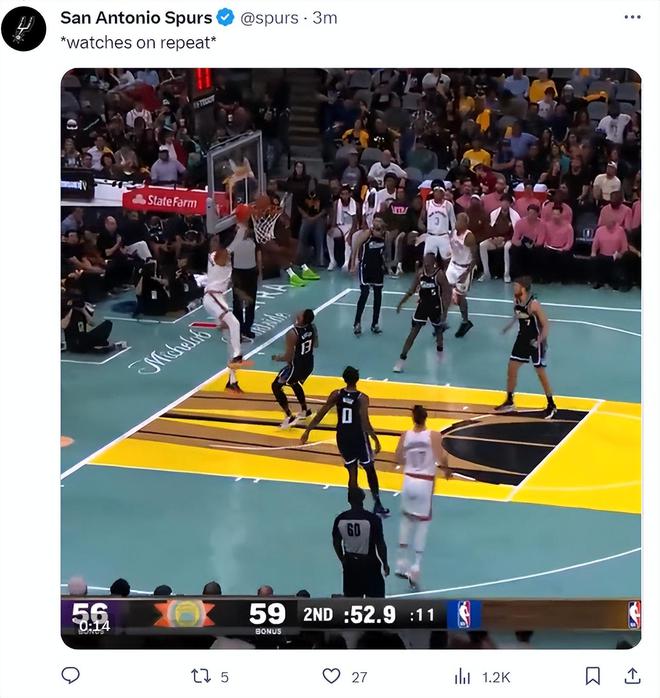This screenshot has height=698, width=660.
Task: Open the San Antonio Spurs account name
Action: pos(136,18)
